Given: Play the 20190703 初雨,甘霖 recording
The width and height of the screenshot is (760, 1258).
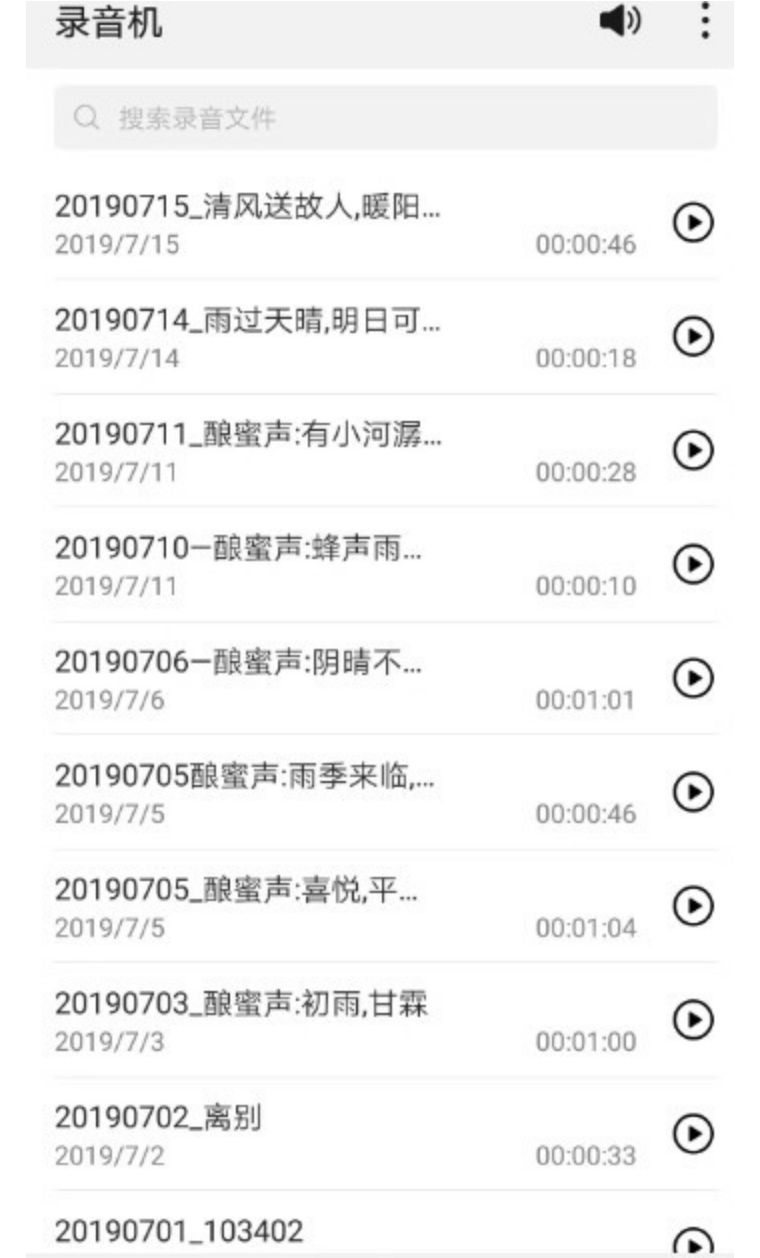Looking at the screenshot, I should [693, 1020].
